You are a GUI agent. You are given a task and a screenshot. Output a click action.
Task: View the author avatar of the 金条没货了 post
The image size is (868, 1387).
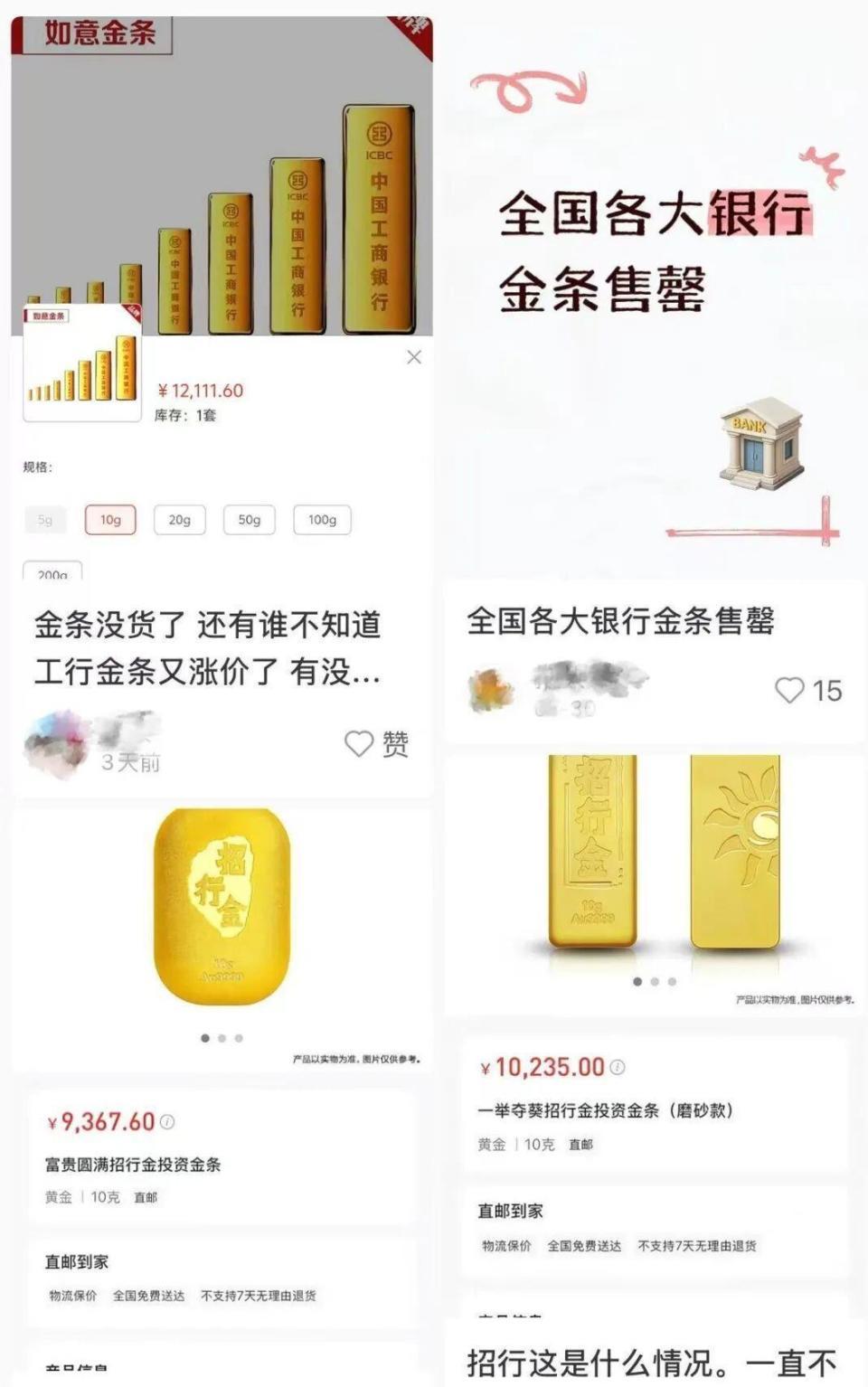point(56,744)
